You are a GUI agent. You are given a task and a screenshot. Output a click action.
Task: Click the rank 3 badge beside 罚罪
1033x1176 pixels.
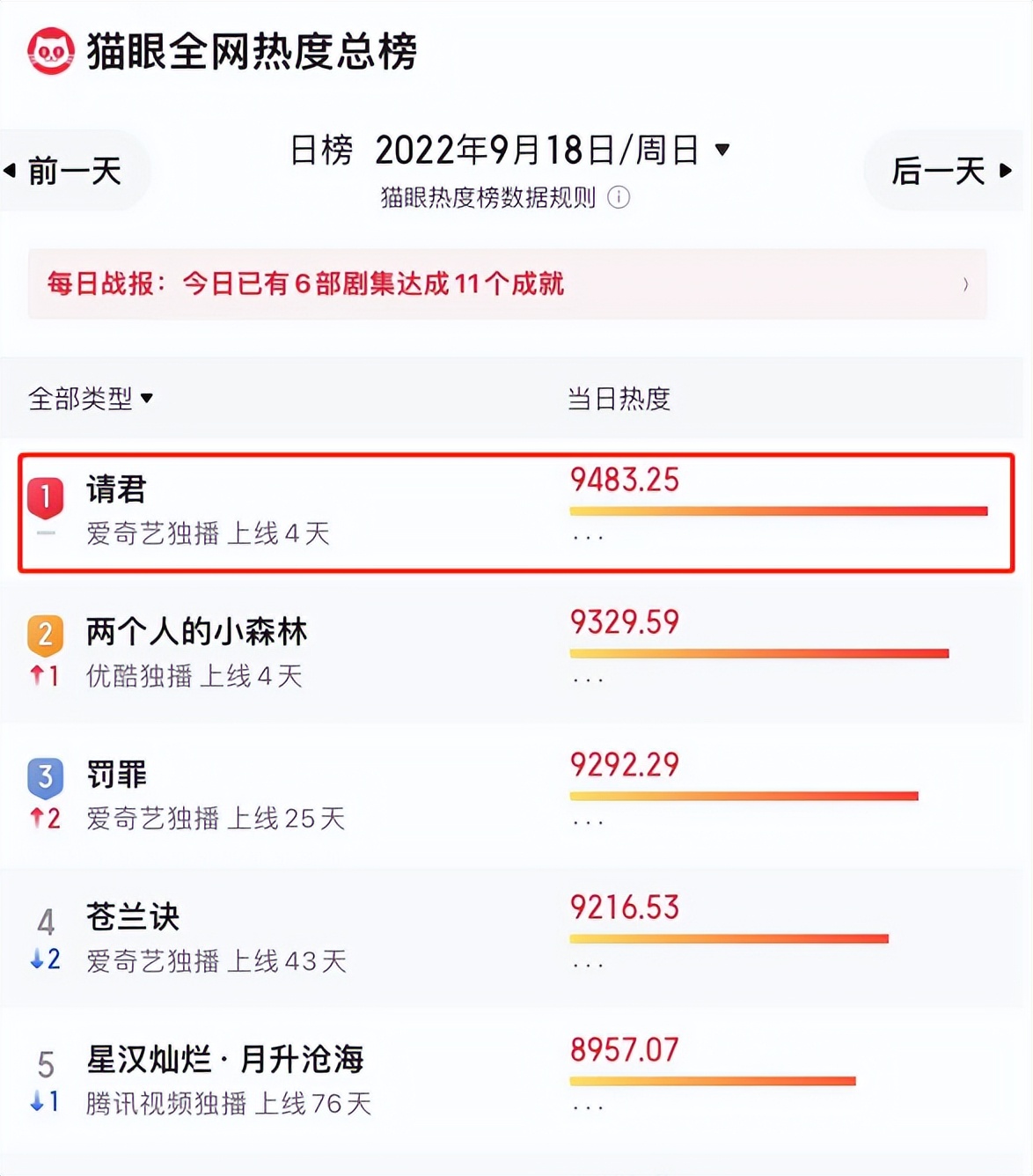click(45, 775)
